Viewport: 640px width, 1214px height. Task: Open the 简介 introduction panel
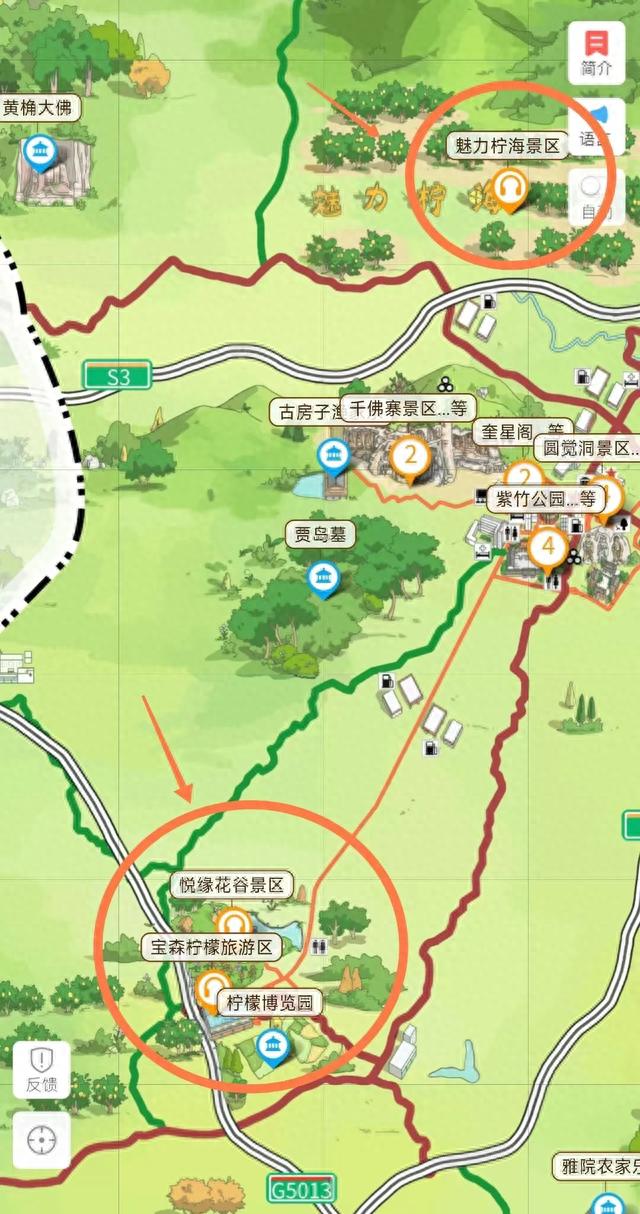tap(597, 53)
